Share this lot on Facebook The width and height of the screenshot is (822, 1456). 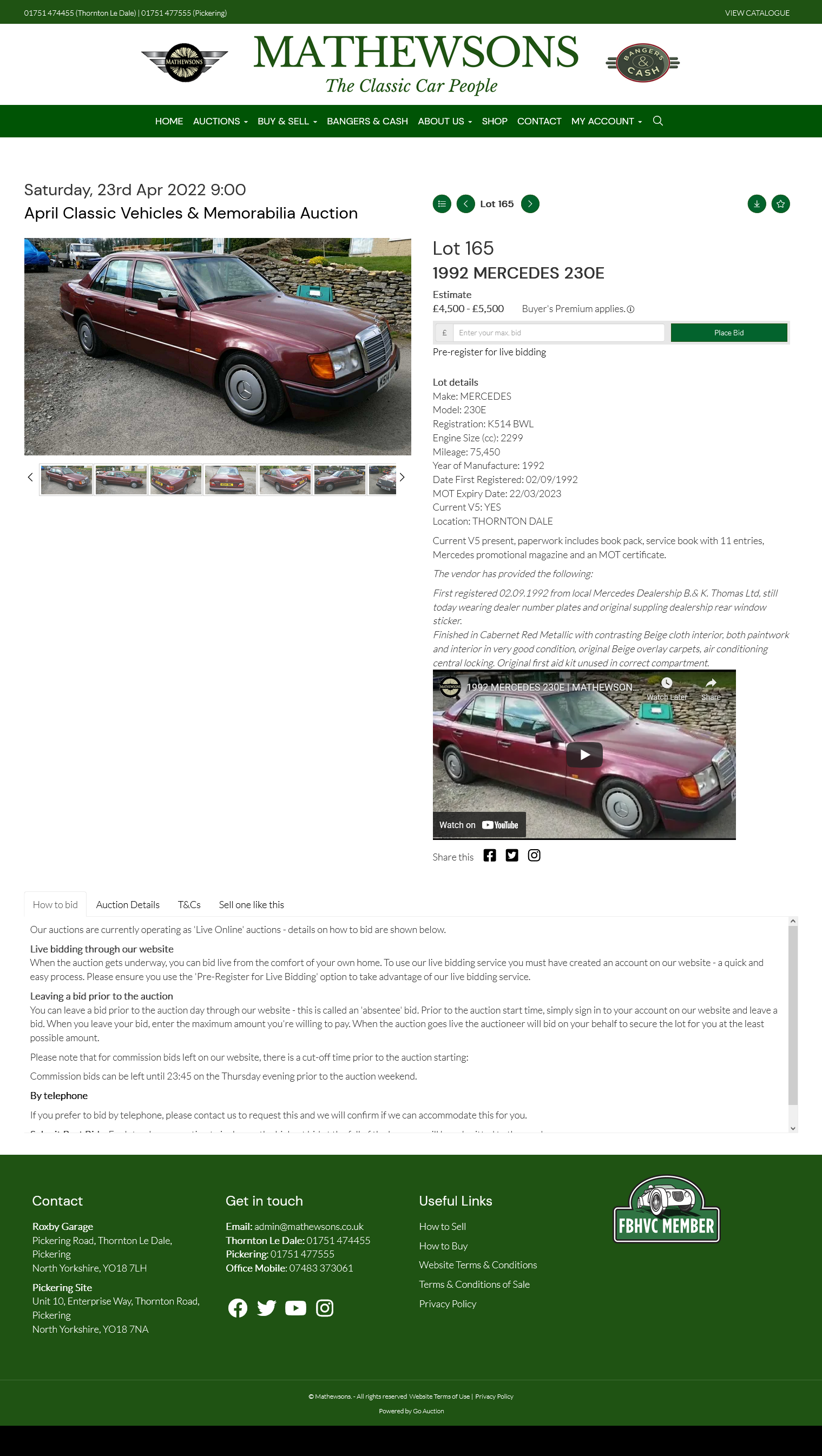pyautogui.click(x=490, y=856)
